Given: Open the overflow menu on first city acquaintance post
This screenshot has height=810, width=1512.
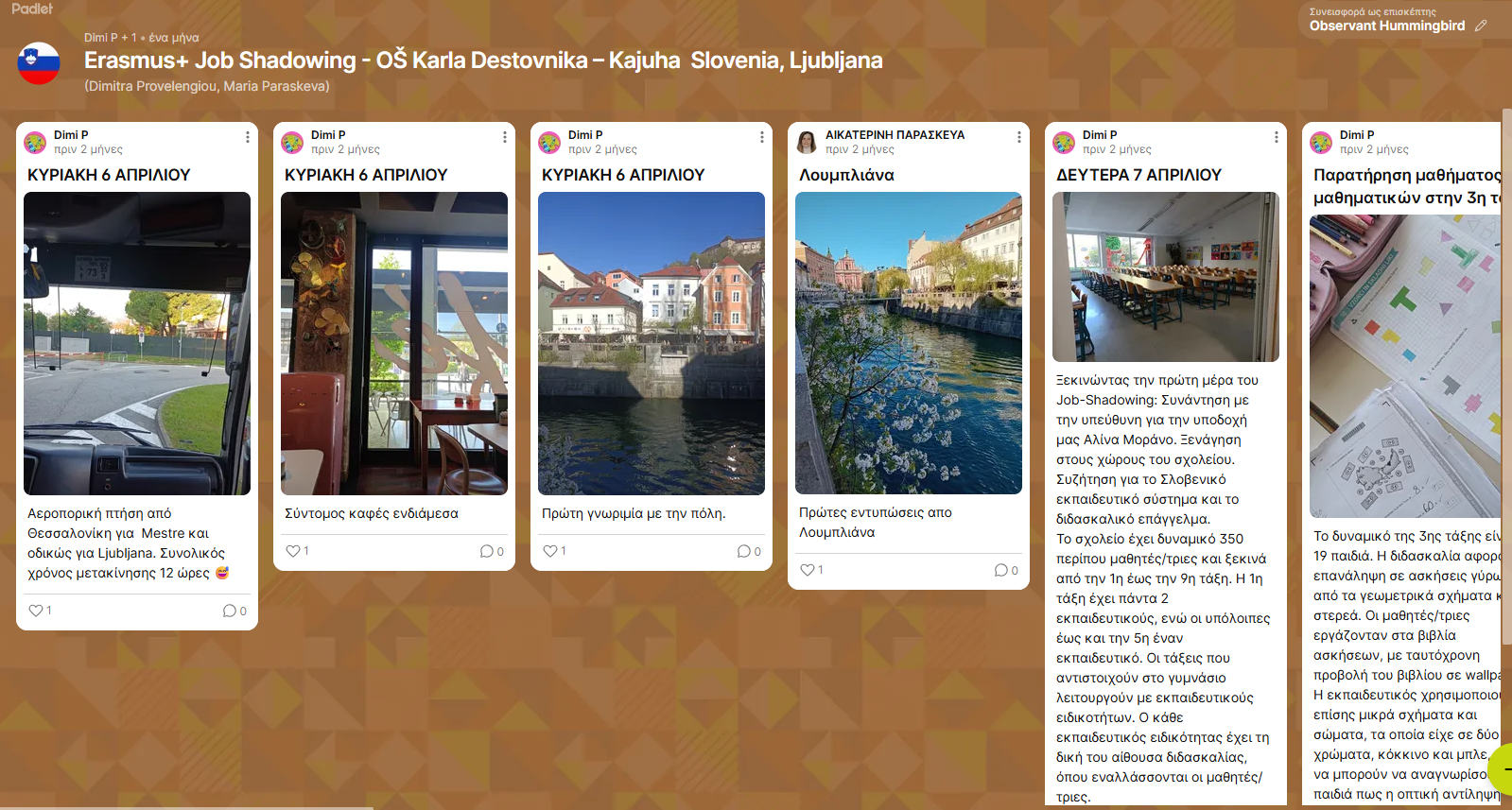Looking at the screenshot, I should click(762, 137).
